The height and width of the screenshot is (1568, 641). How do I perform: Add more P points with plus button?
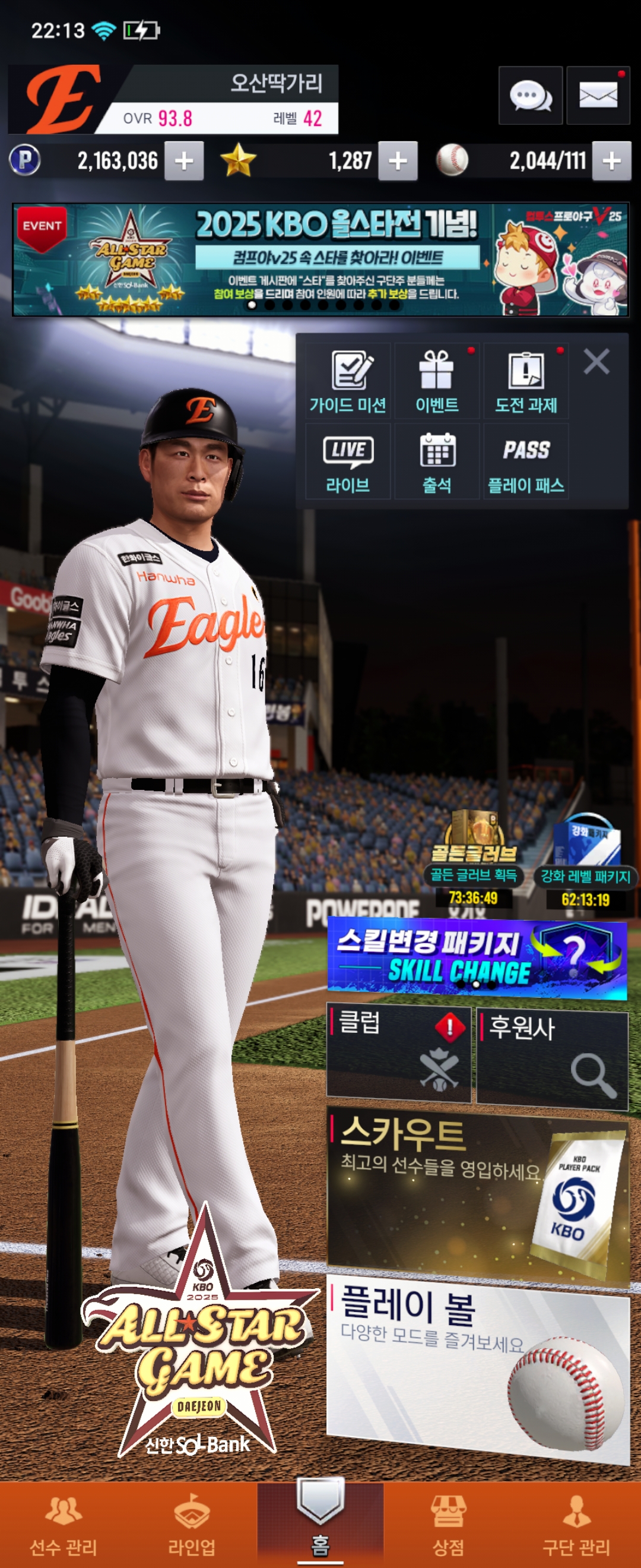click(183, 162)
